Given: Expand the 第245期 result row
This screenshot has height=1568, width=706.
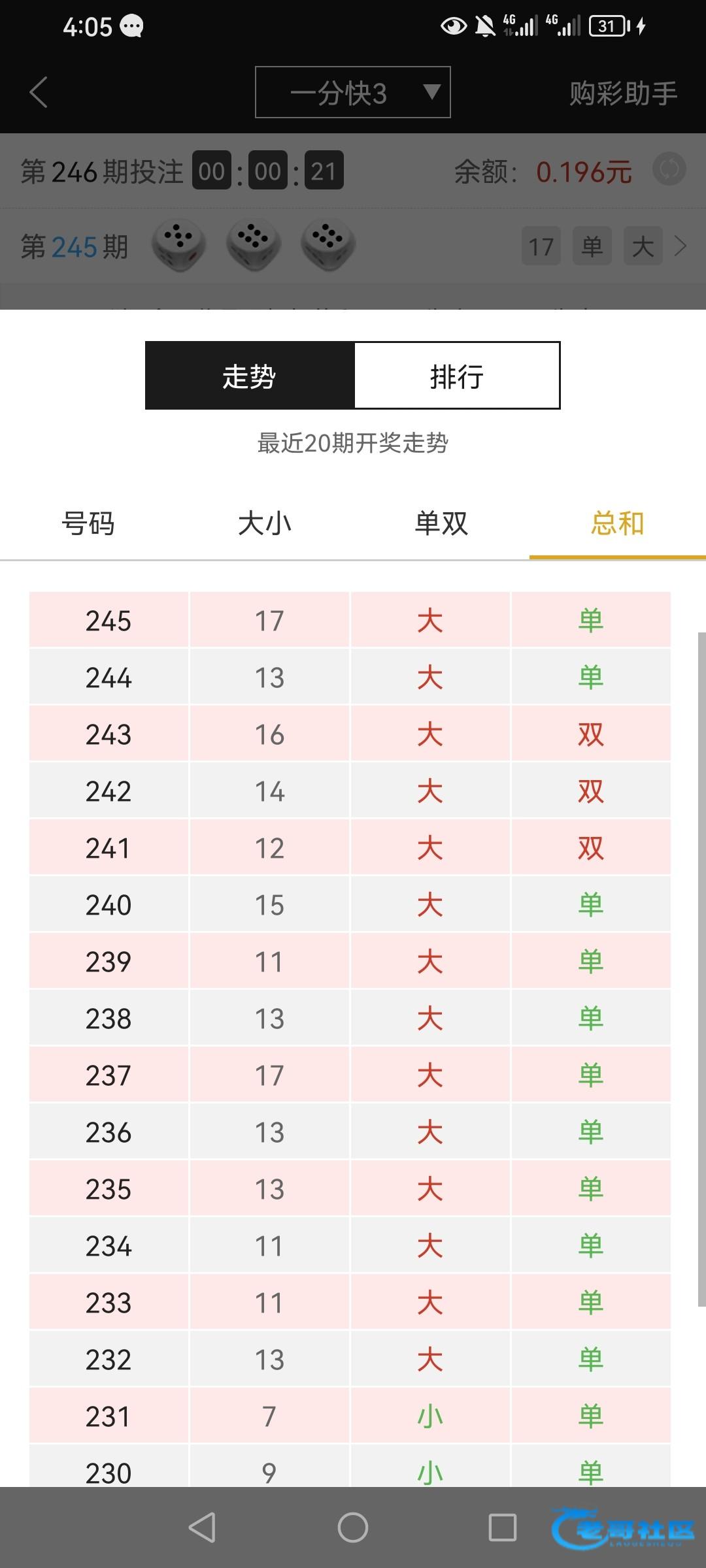Looking at the screenshot, I should 681,246.
